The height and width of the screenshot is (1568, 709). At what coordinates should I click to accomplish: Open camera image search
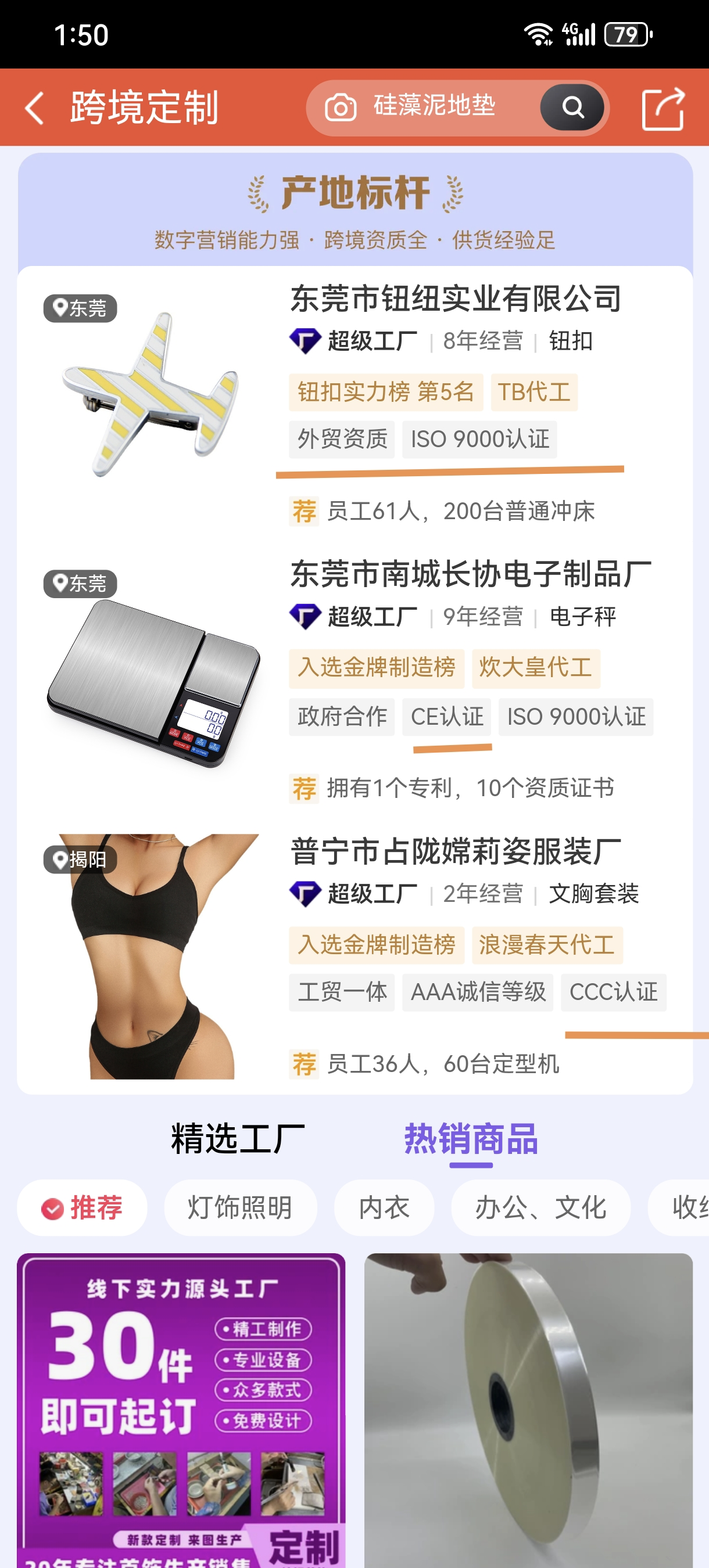click(x=341, y=109)
